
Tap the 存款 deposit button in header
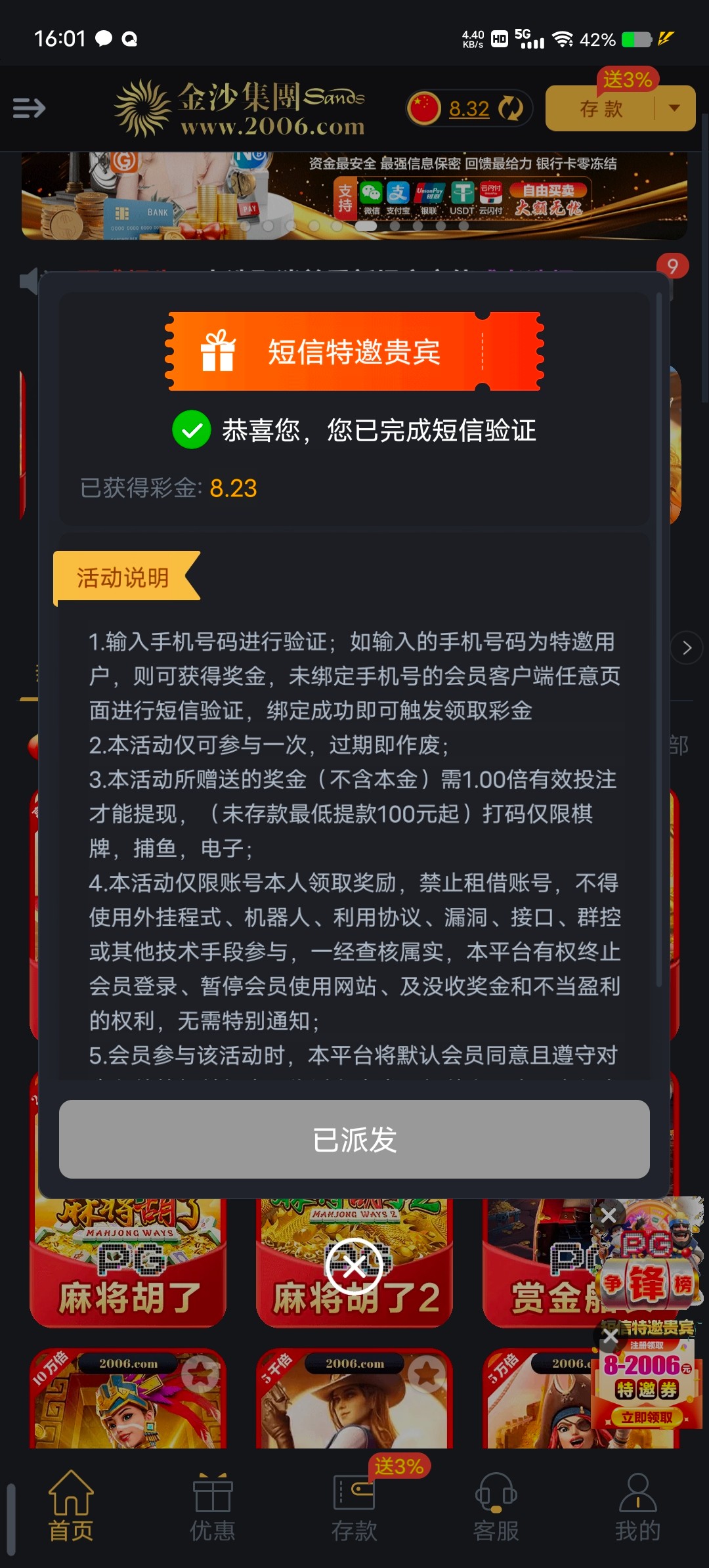point(601,109)
